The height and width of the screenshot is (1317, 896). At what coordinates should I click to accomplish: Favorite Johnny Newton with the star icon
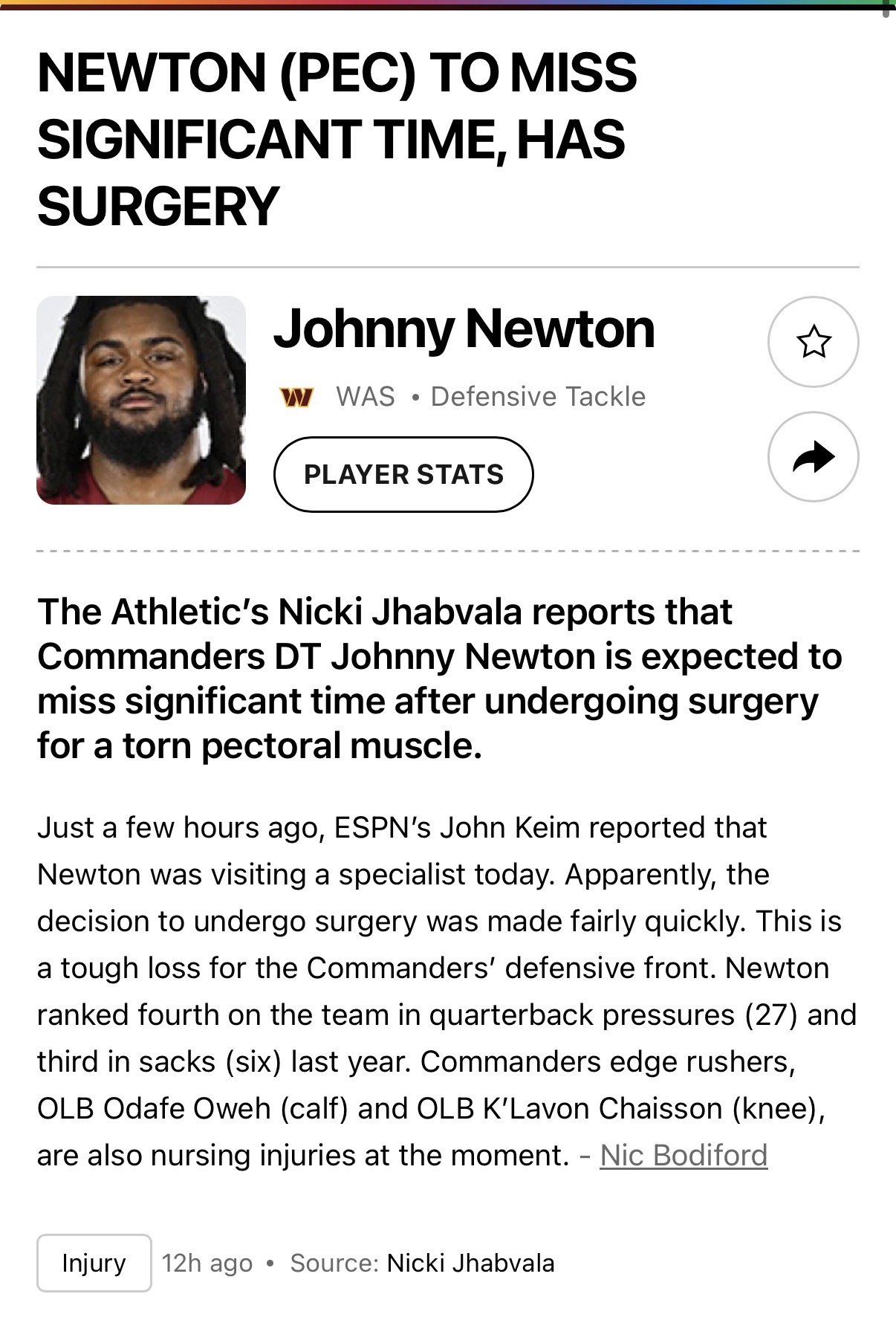pyautogui.click(x=813, y=342)
